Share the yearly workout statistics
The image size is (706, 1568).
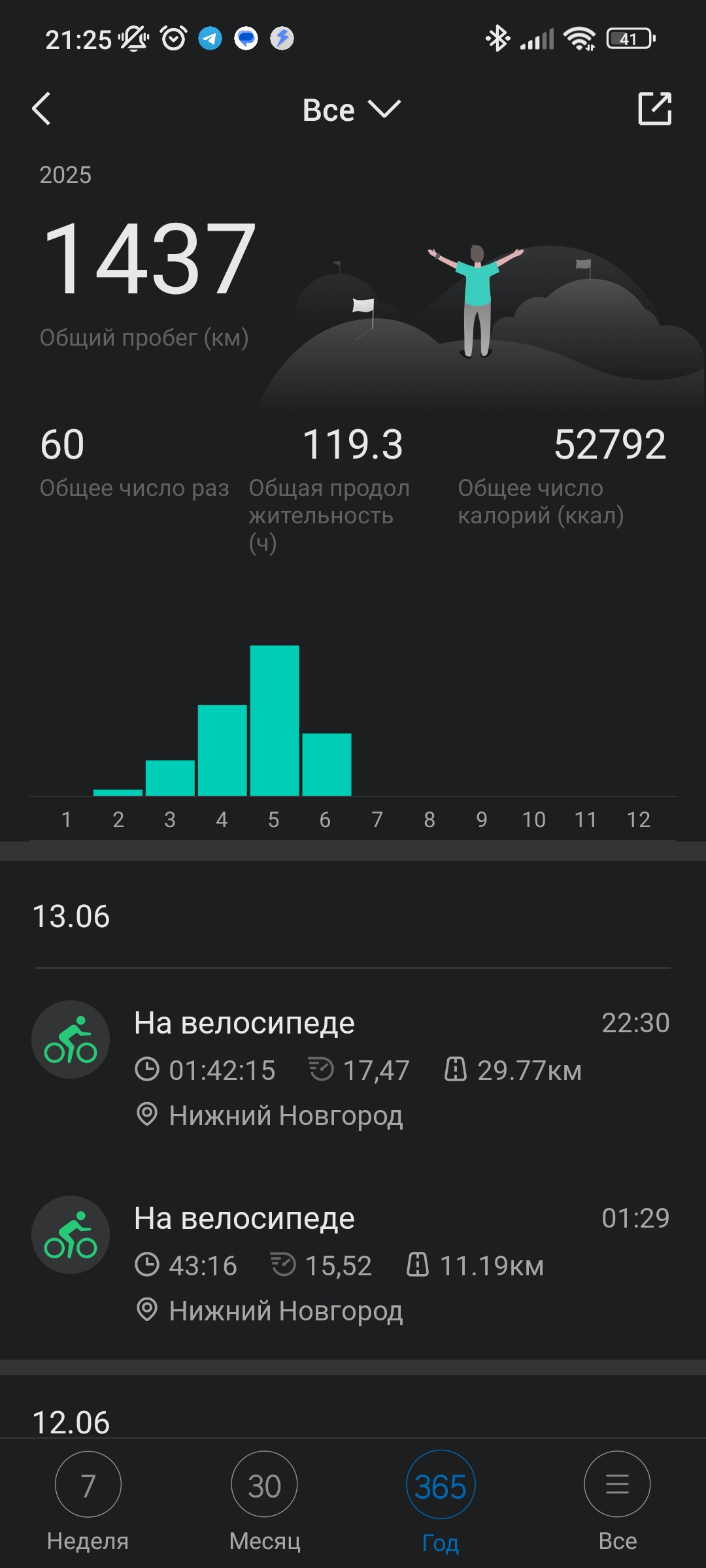click(x=654, y=108)
